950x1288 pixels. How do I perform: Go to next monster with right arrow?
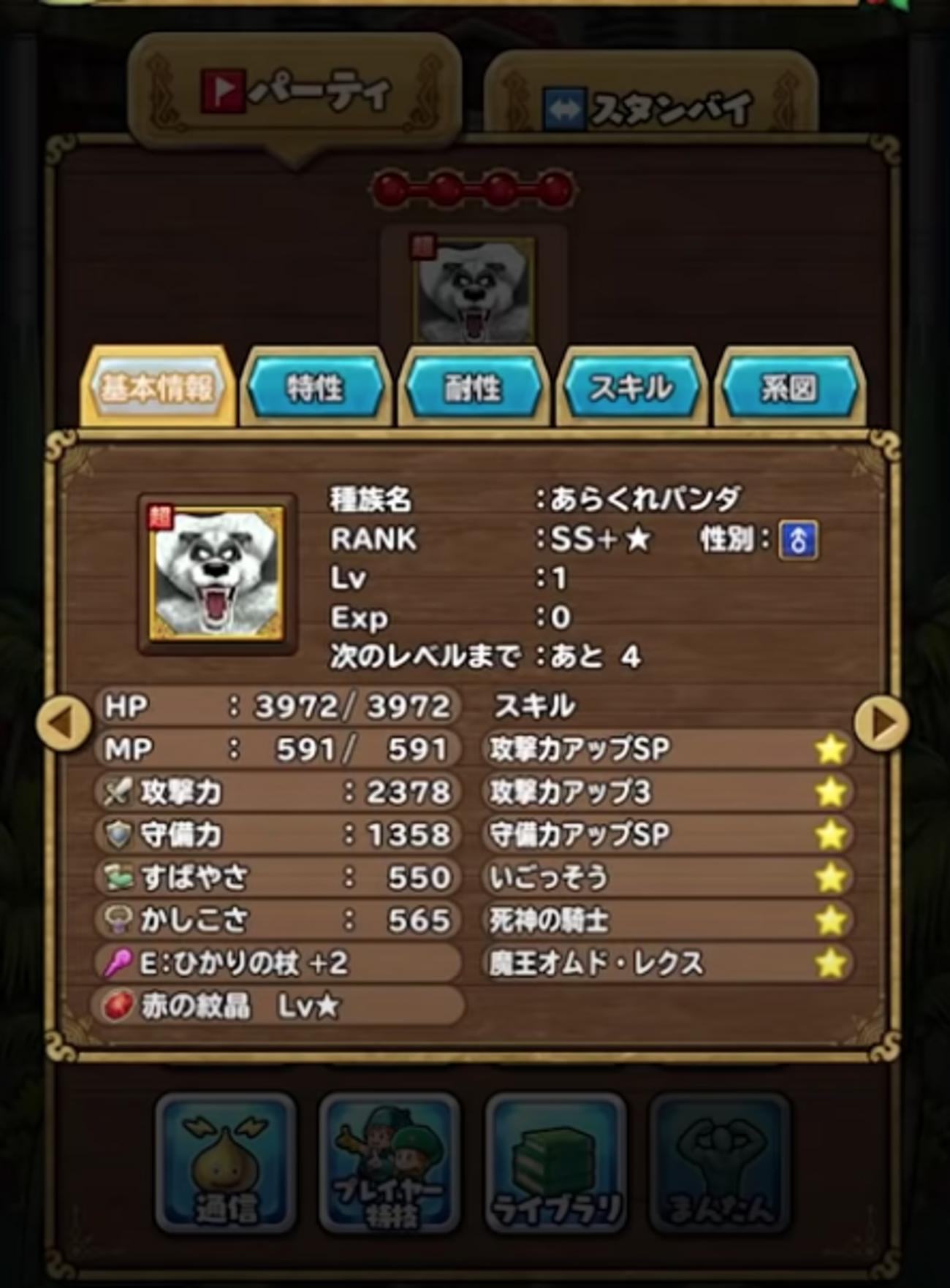[881, 723]
